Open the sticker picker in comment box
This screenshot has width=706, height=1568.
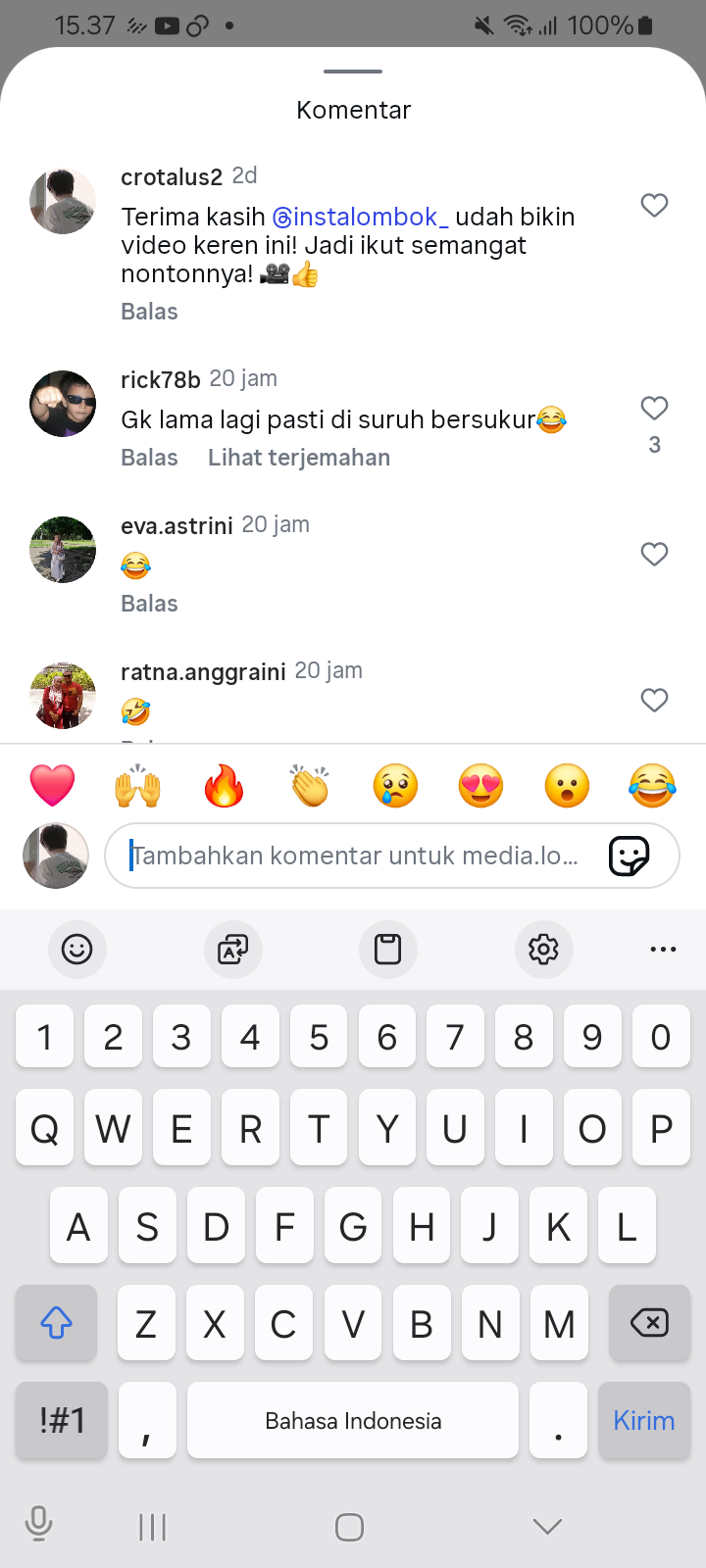629,856
